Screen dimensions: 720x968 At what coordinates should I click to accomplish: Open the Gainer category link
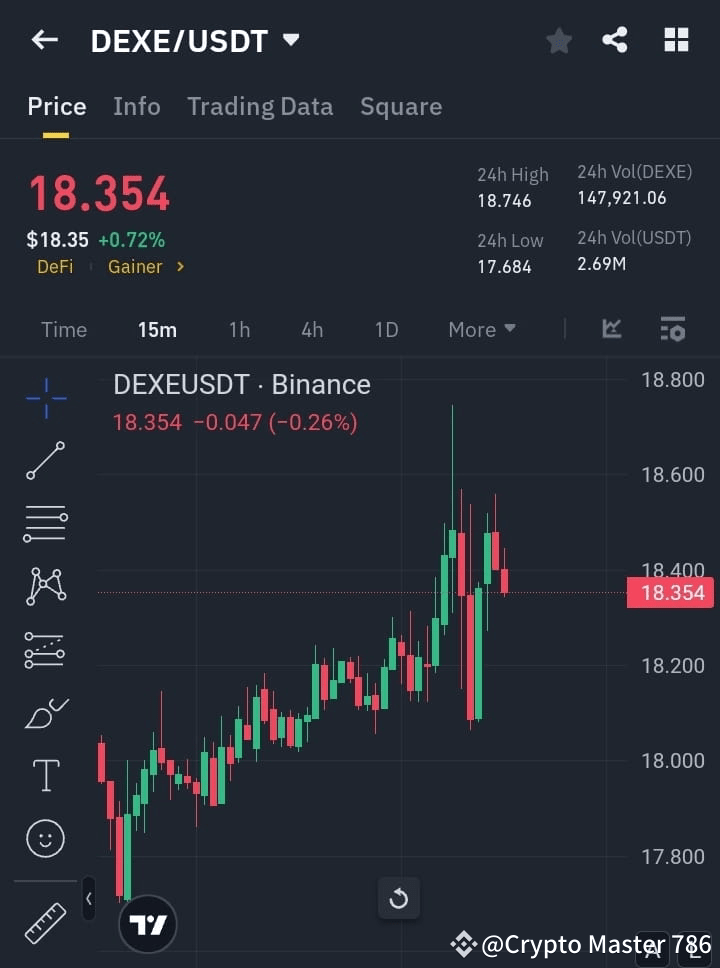pos(135,267)
